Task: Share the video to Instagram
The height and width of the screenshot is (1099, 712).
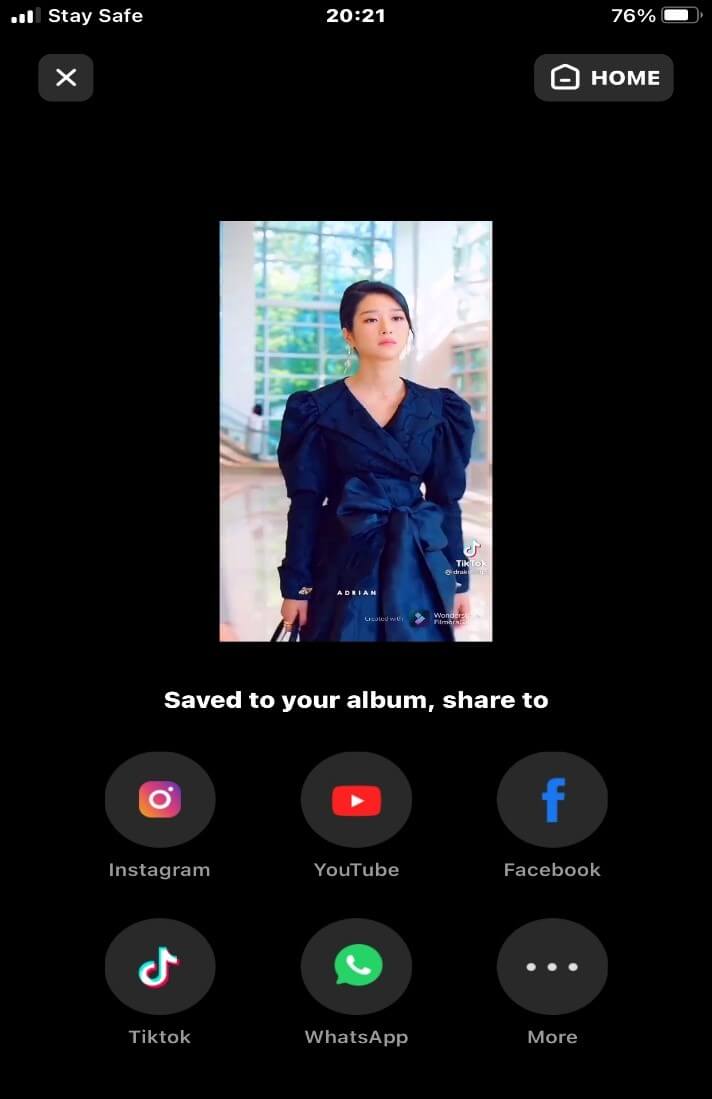Action: [x=160, y=800]
